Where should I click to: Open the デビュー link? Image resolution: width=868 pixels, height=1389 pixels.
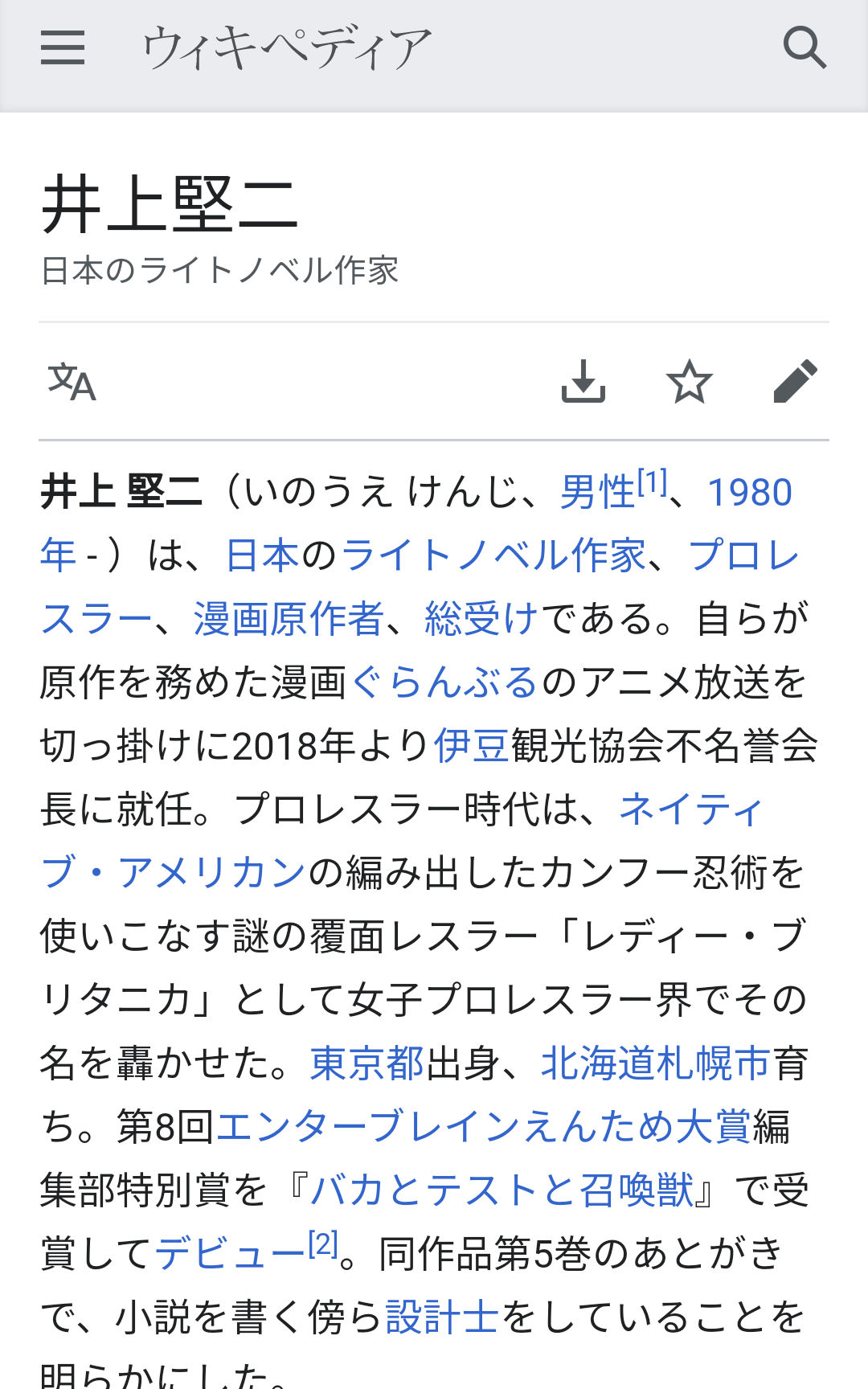pos(230,1254)
